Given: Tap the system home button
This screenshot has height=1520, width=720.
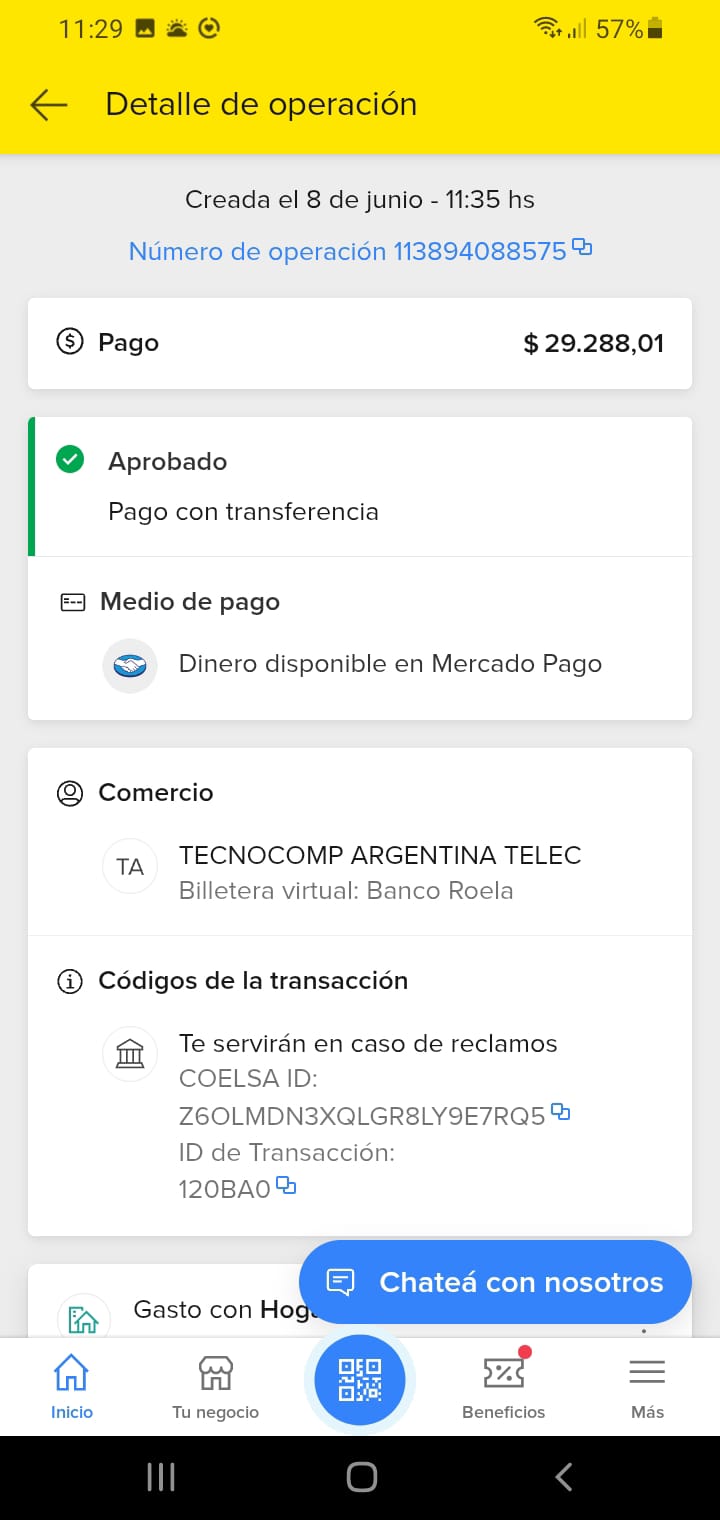Looking at the screenshot, I should (361, 1477).
